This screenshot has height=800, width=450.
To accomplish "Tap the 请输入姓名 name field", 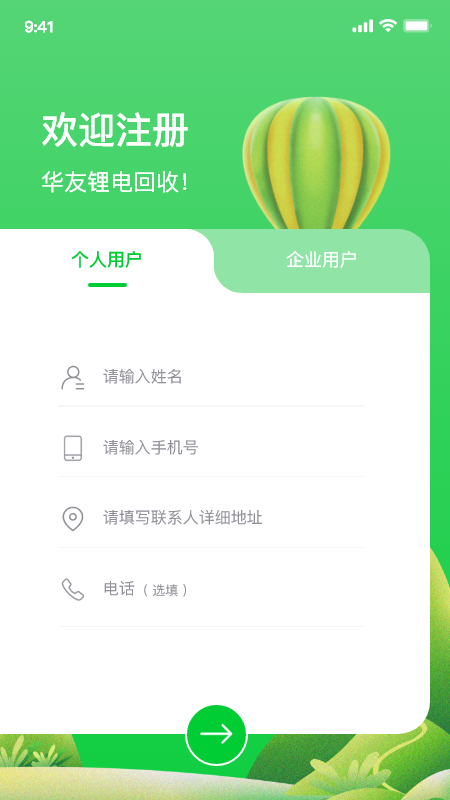I will coord(211,378).
